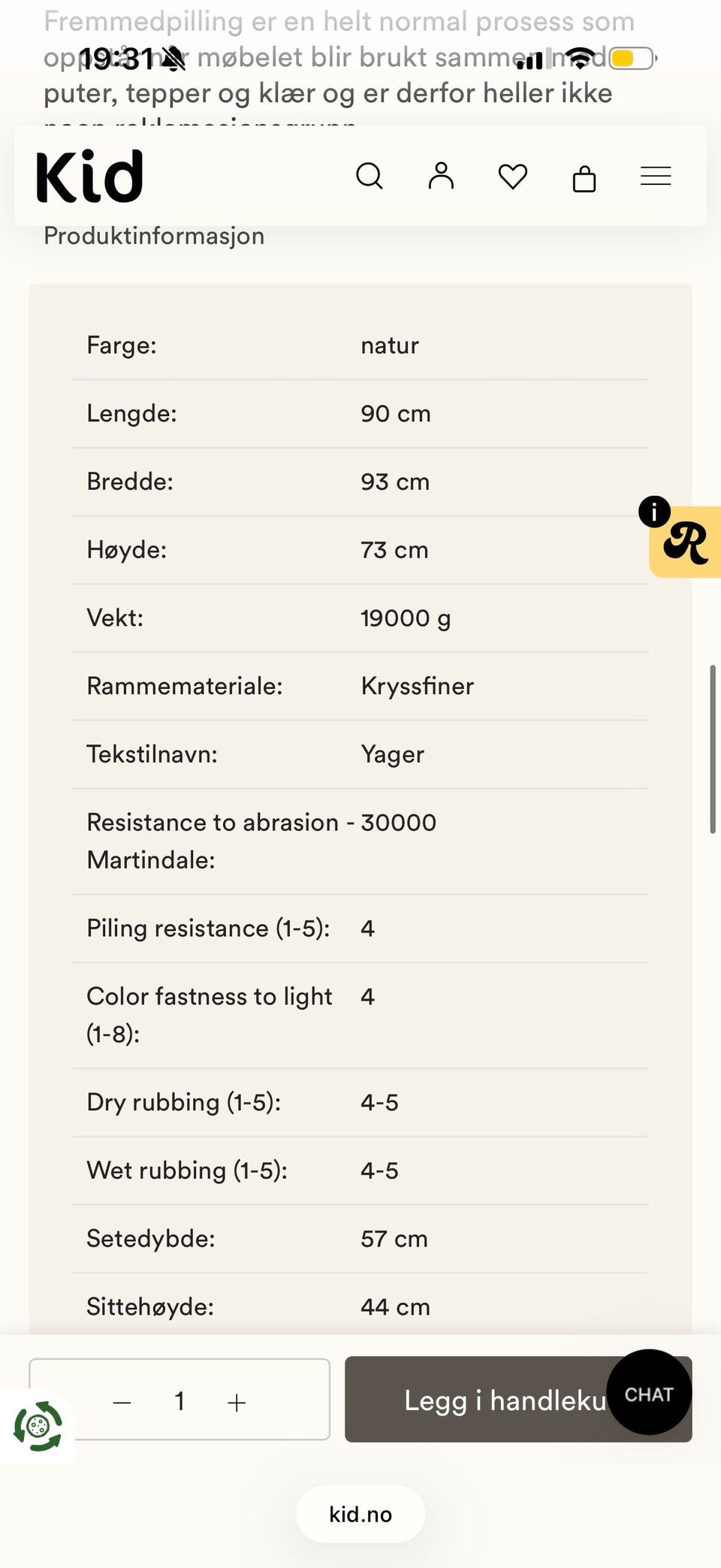Viewport: 721px width, 1568px height.
Task: Open the favorites heart icon
Action: pos(513,177)
